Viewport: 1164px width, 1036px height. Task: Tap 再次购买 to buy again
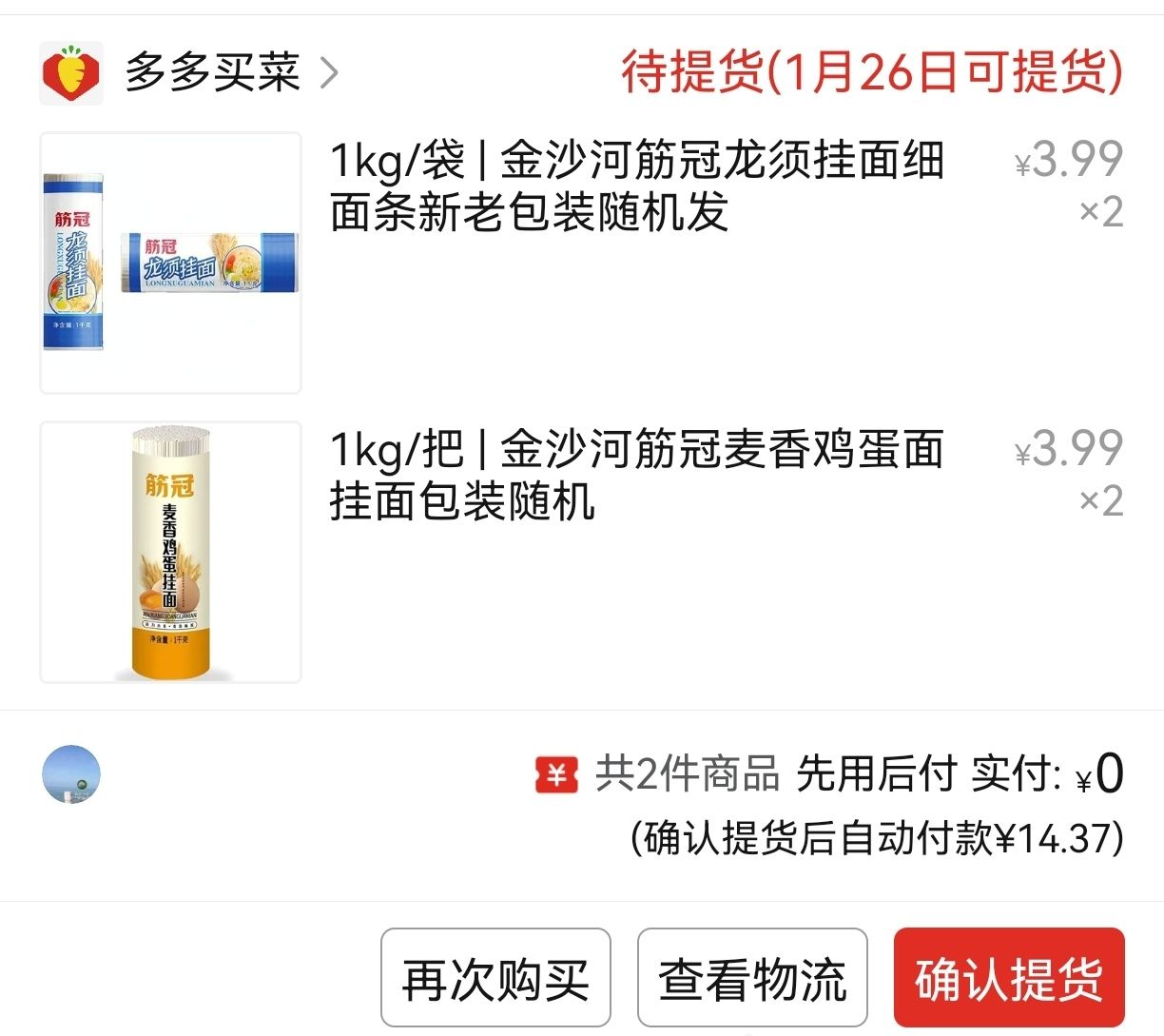click(495, 978)
